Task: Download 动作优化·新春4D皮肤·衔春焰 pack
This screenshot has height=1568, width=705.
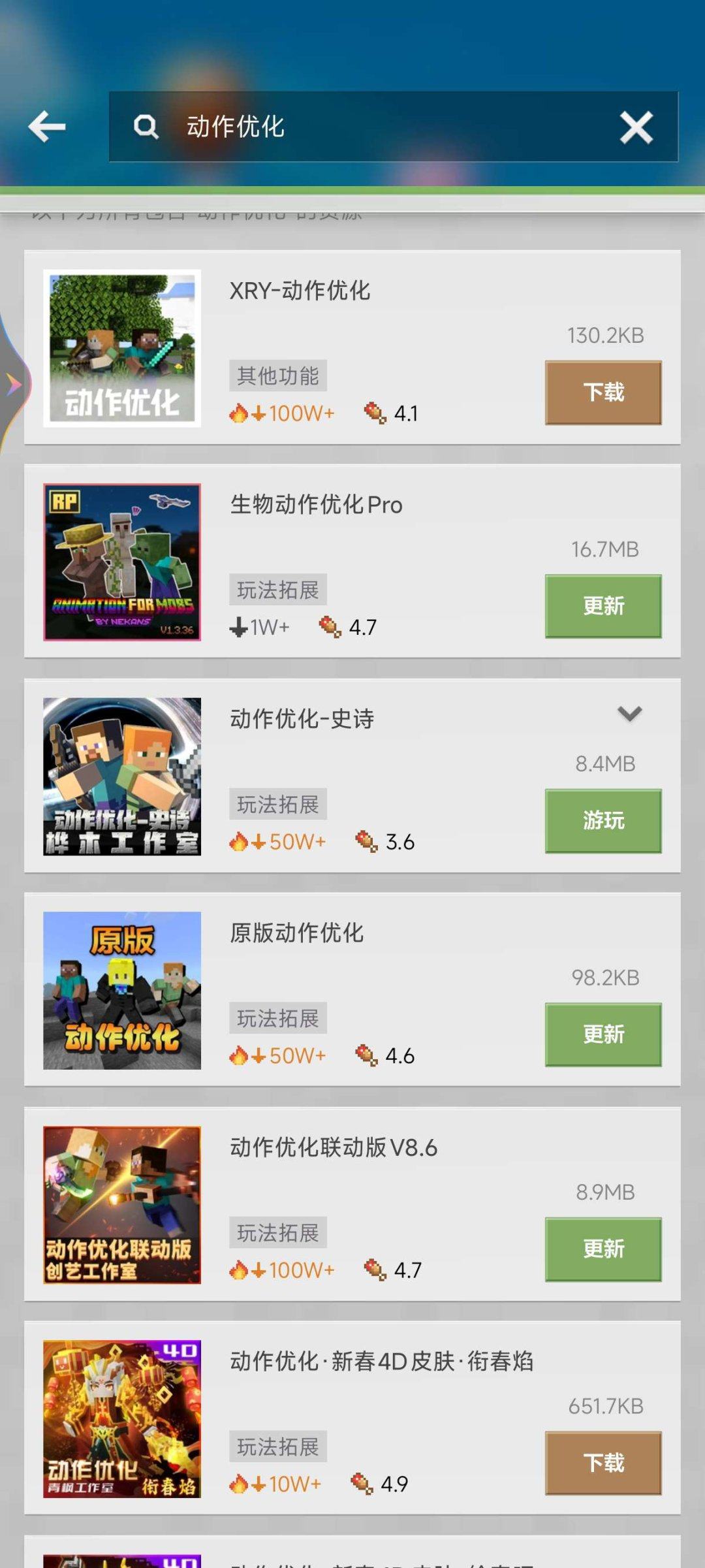Action: [x=602, y=1463]
